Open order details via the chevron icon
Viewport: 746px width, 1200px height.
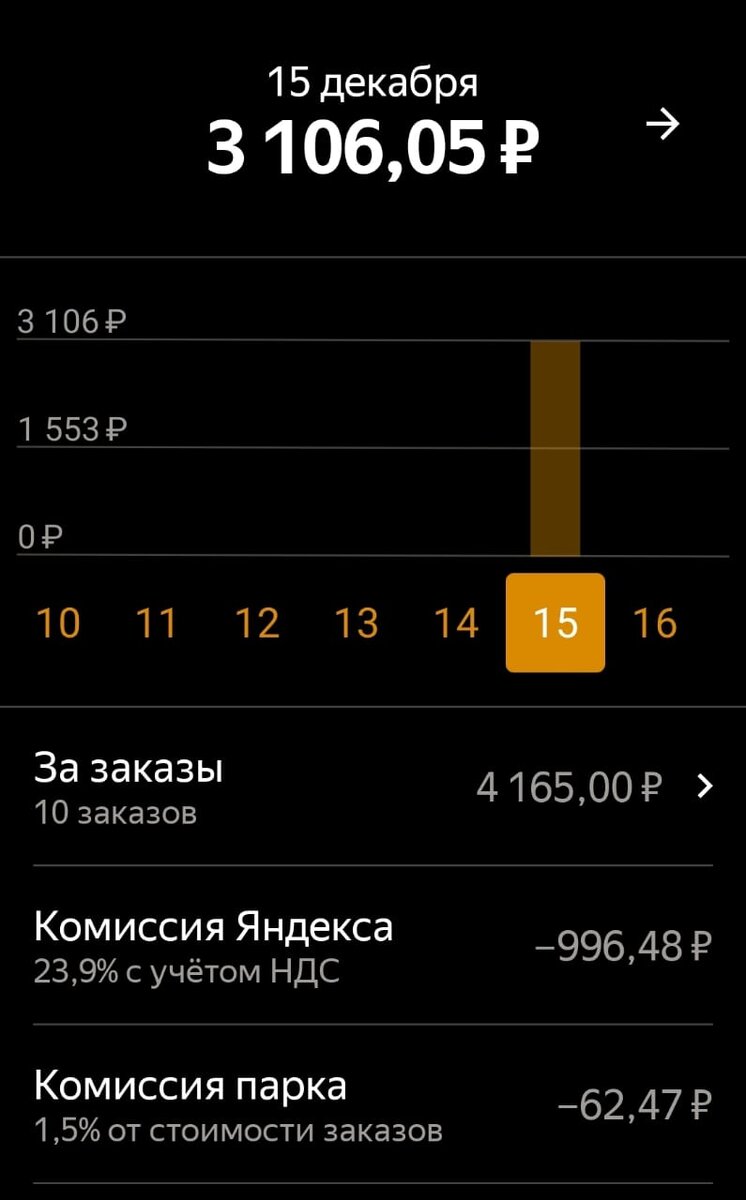coord(706,788)
